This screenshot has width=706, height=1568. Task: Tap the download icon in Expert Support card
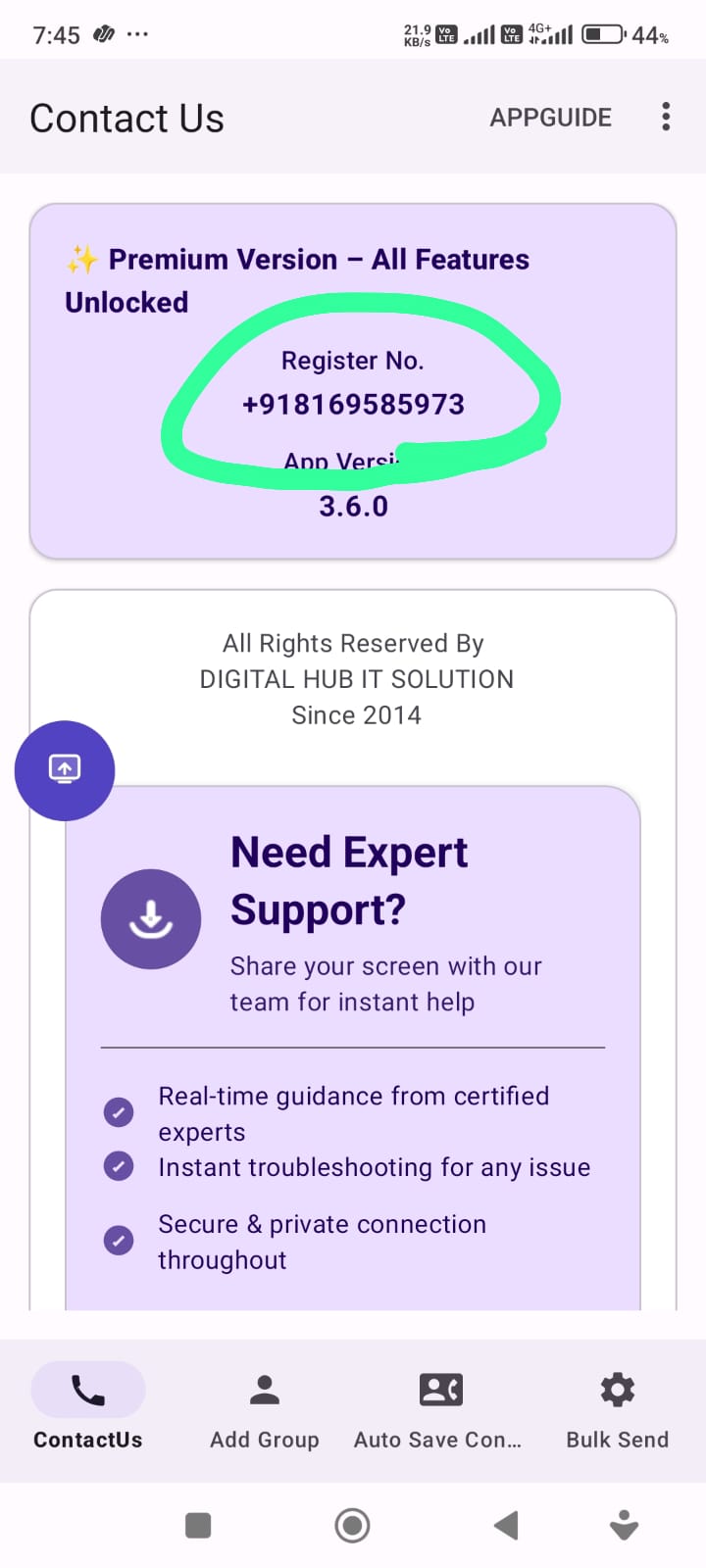pos(151,919)
